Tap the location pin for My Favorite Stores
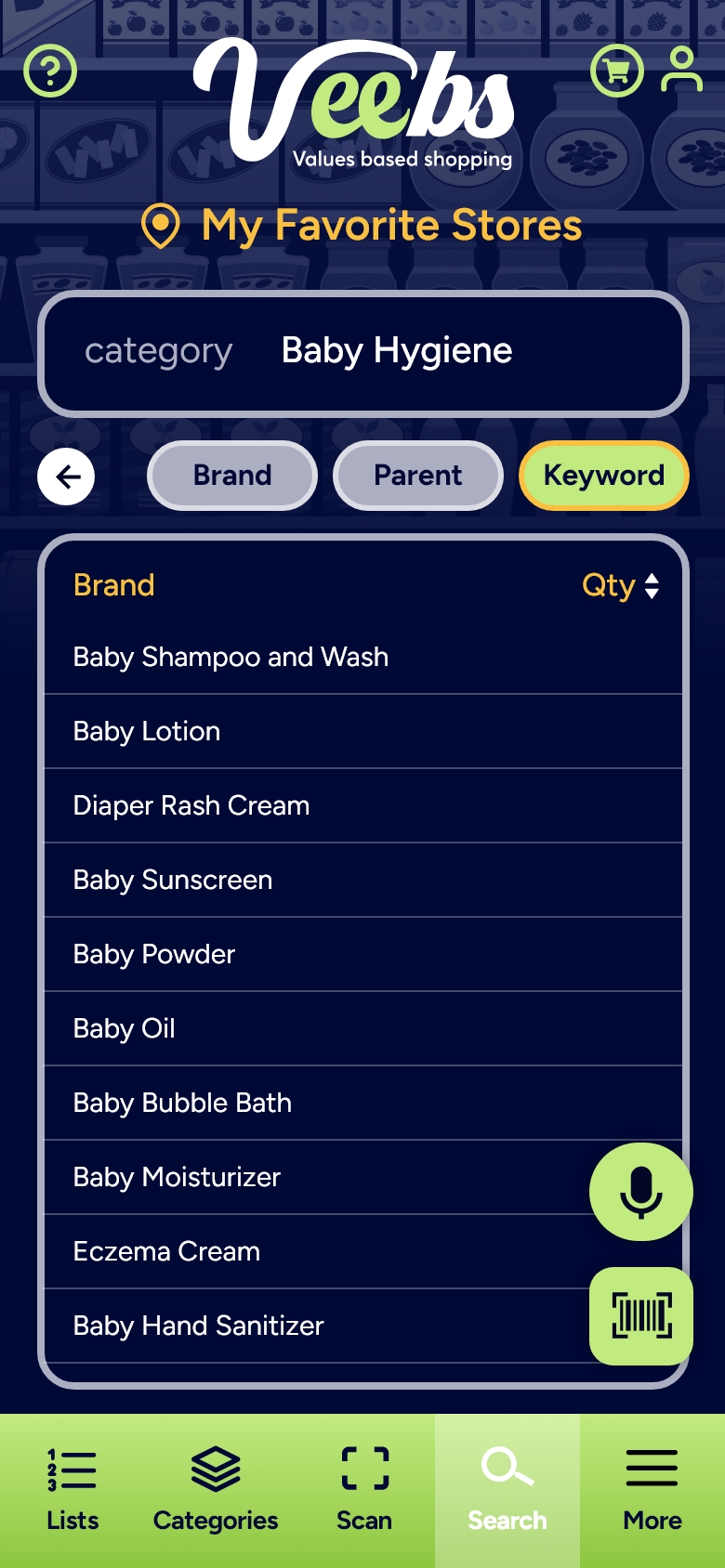The width and height of the screenshot is (725, 1568). tap(160, 226)
